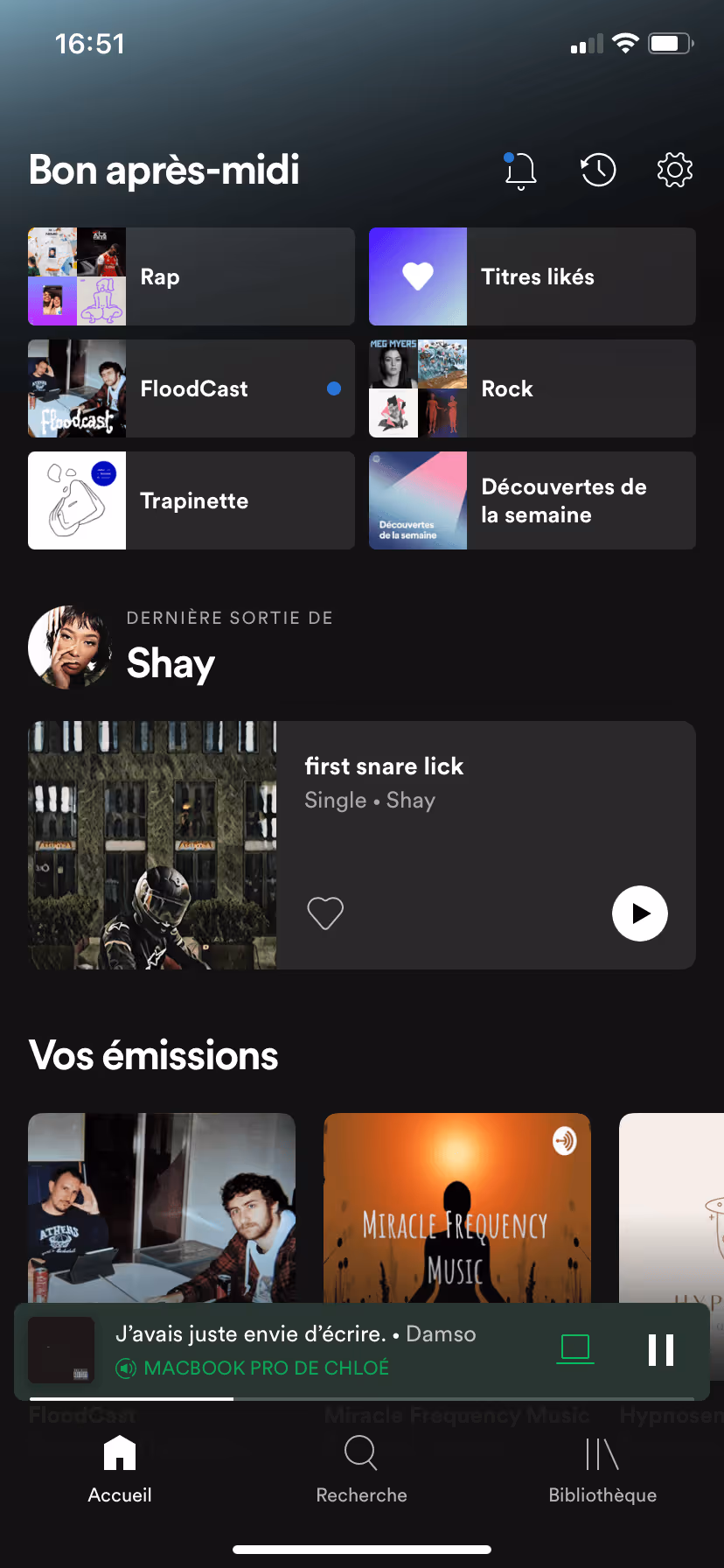Open the FloodCast podcast shortcut

pos(191,388)
